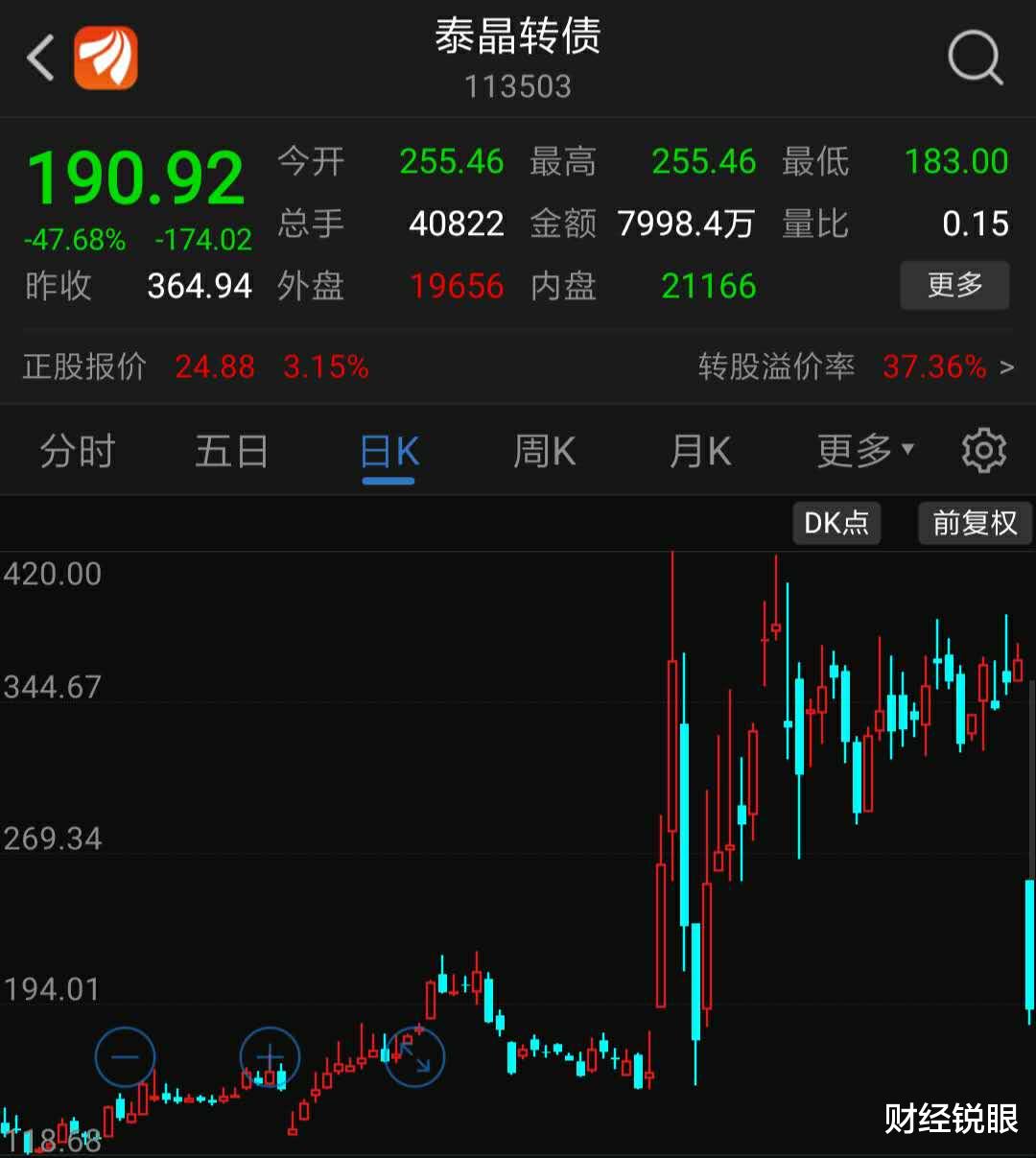Enable the 月K monthly candlestick view
1036x1158 pixels.
[699, 450]
